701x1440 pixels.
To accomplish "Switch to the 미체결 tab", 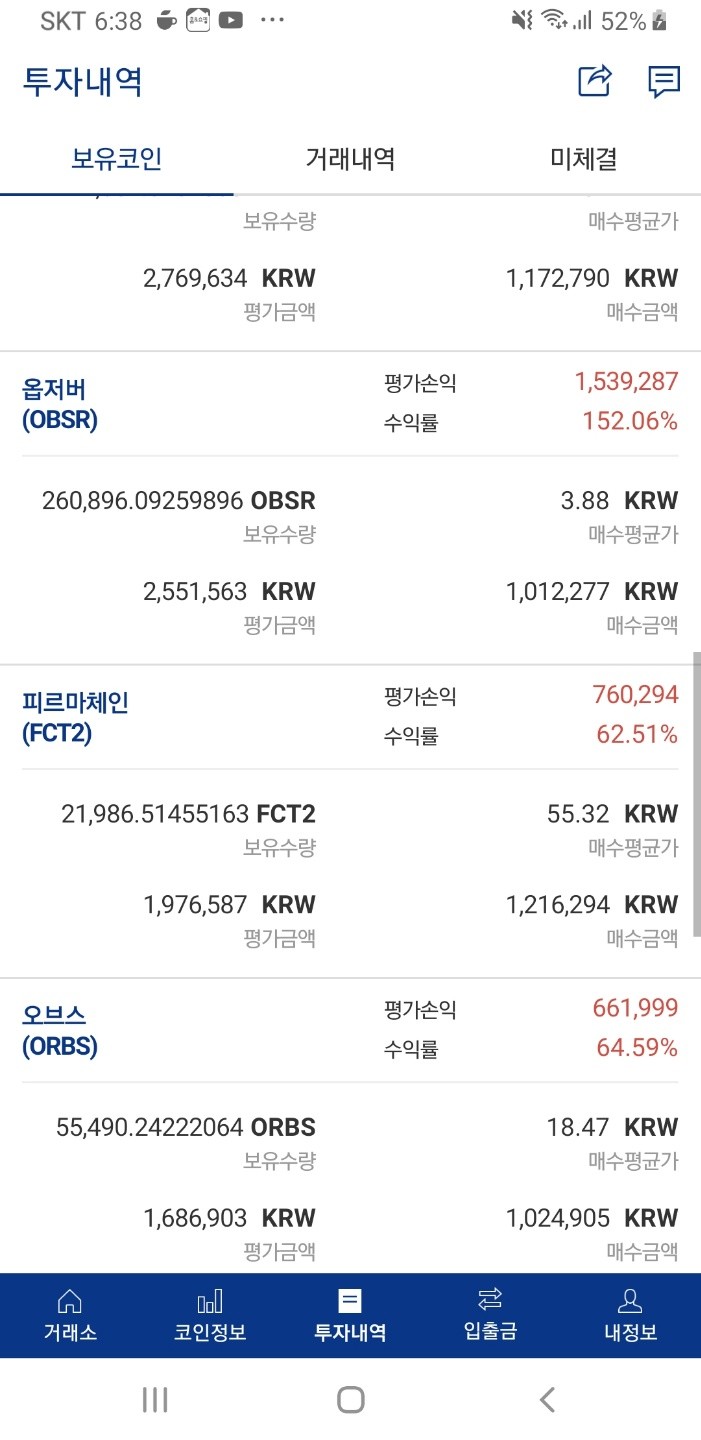I will (584, 159).
